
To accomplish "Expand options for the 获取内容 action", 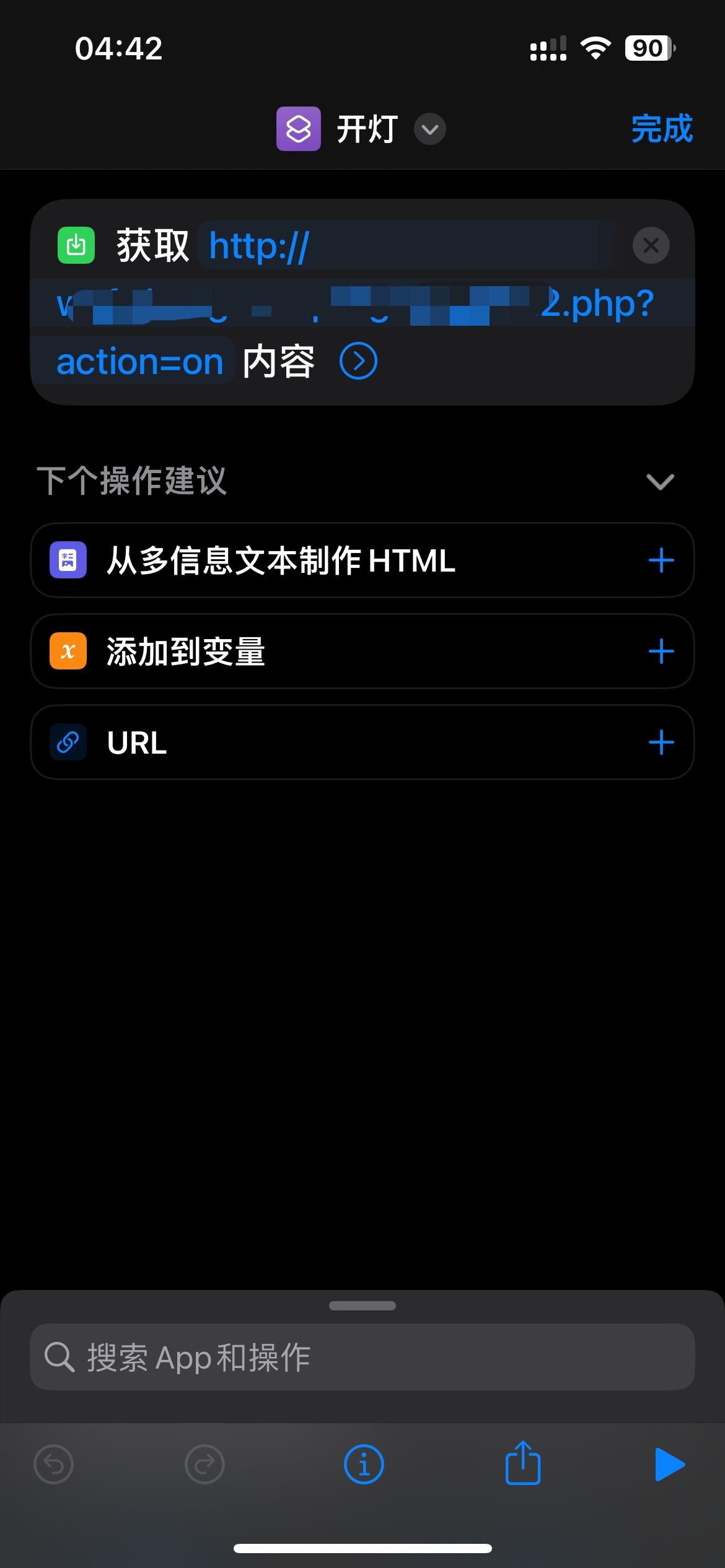I will pyautogui.click(x=358, y=361).
